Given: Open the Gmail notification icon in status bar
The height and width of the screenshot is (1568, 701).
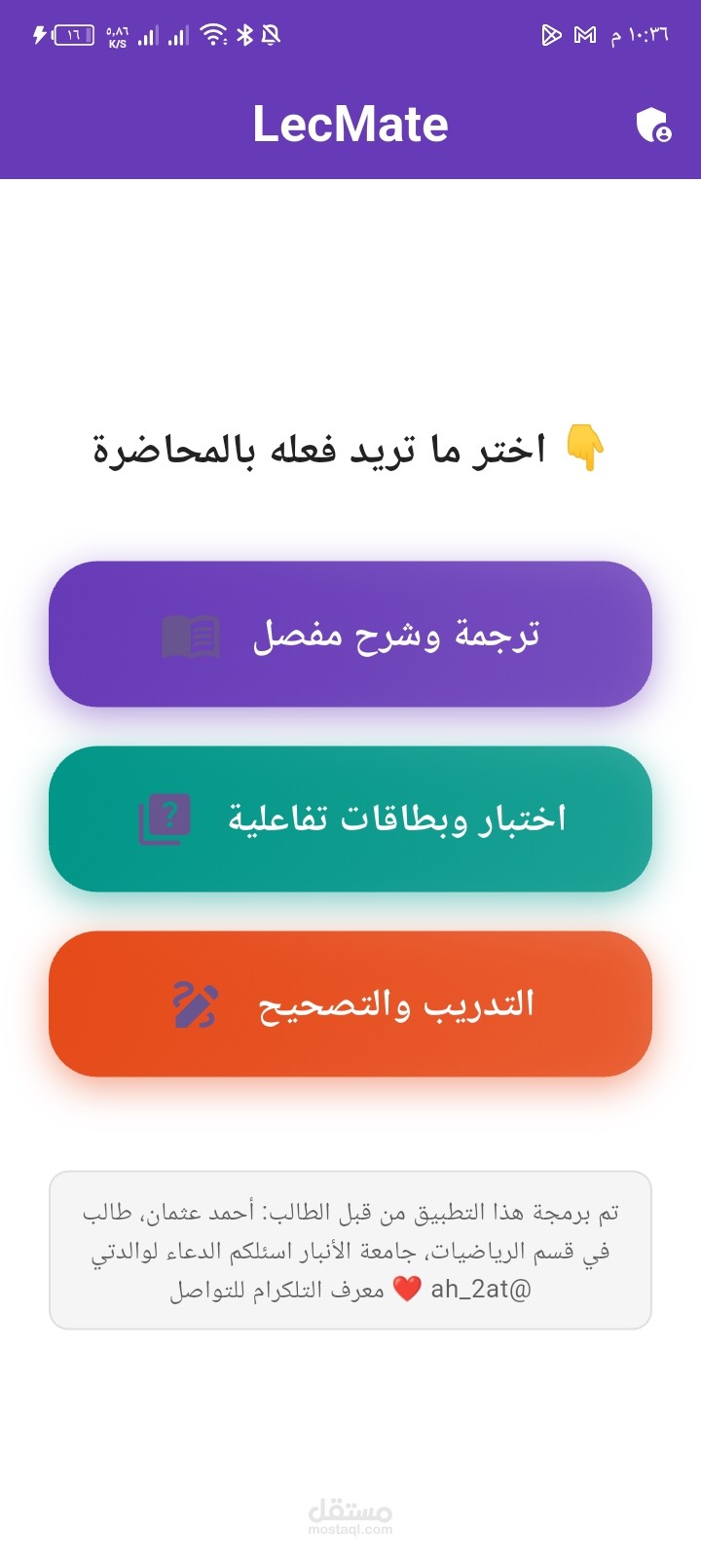Looking at the screenshot, I should point(585,35).
